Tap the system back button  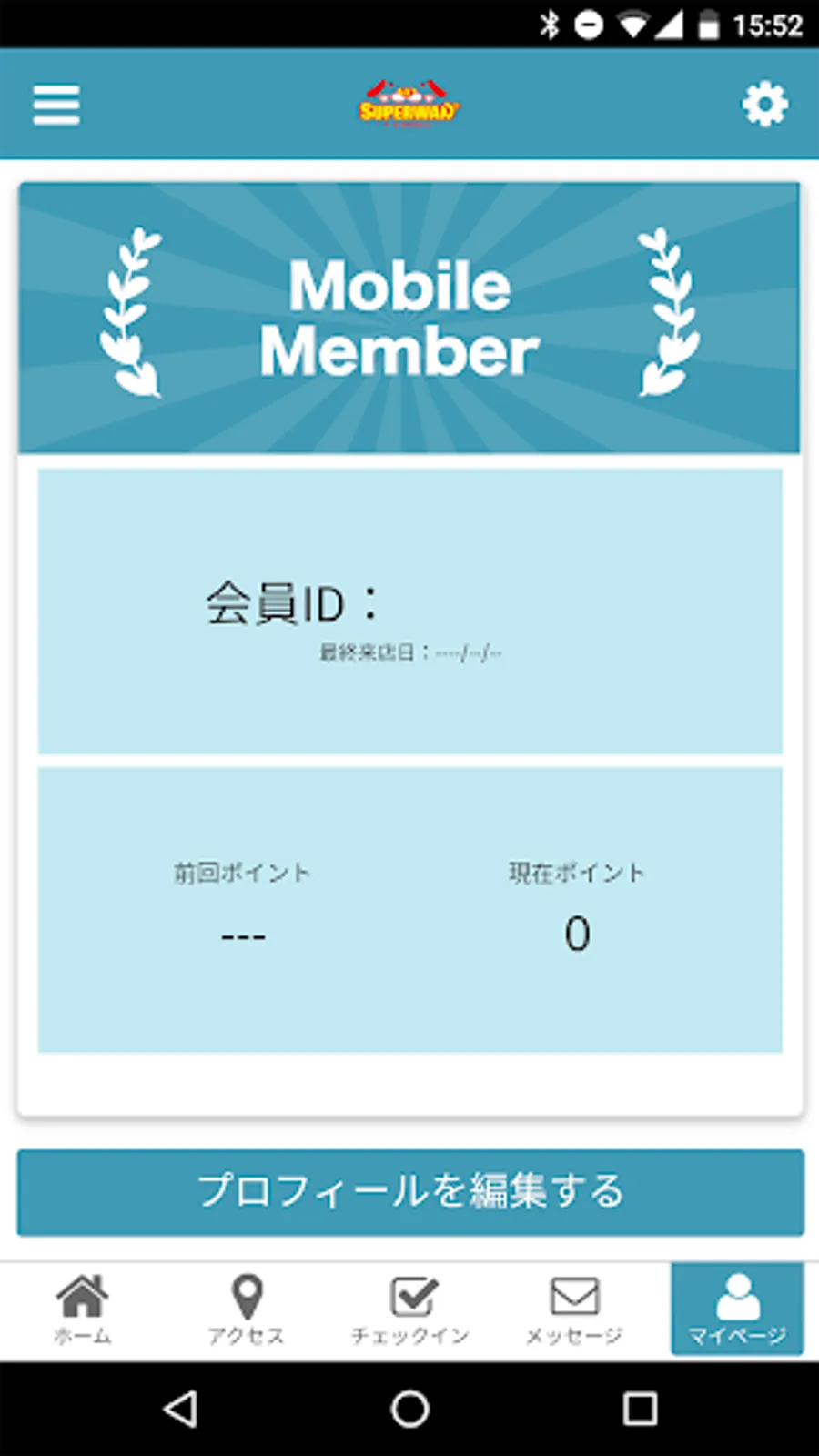click(x=180, y=1409)
